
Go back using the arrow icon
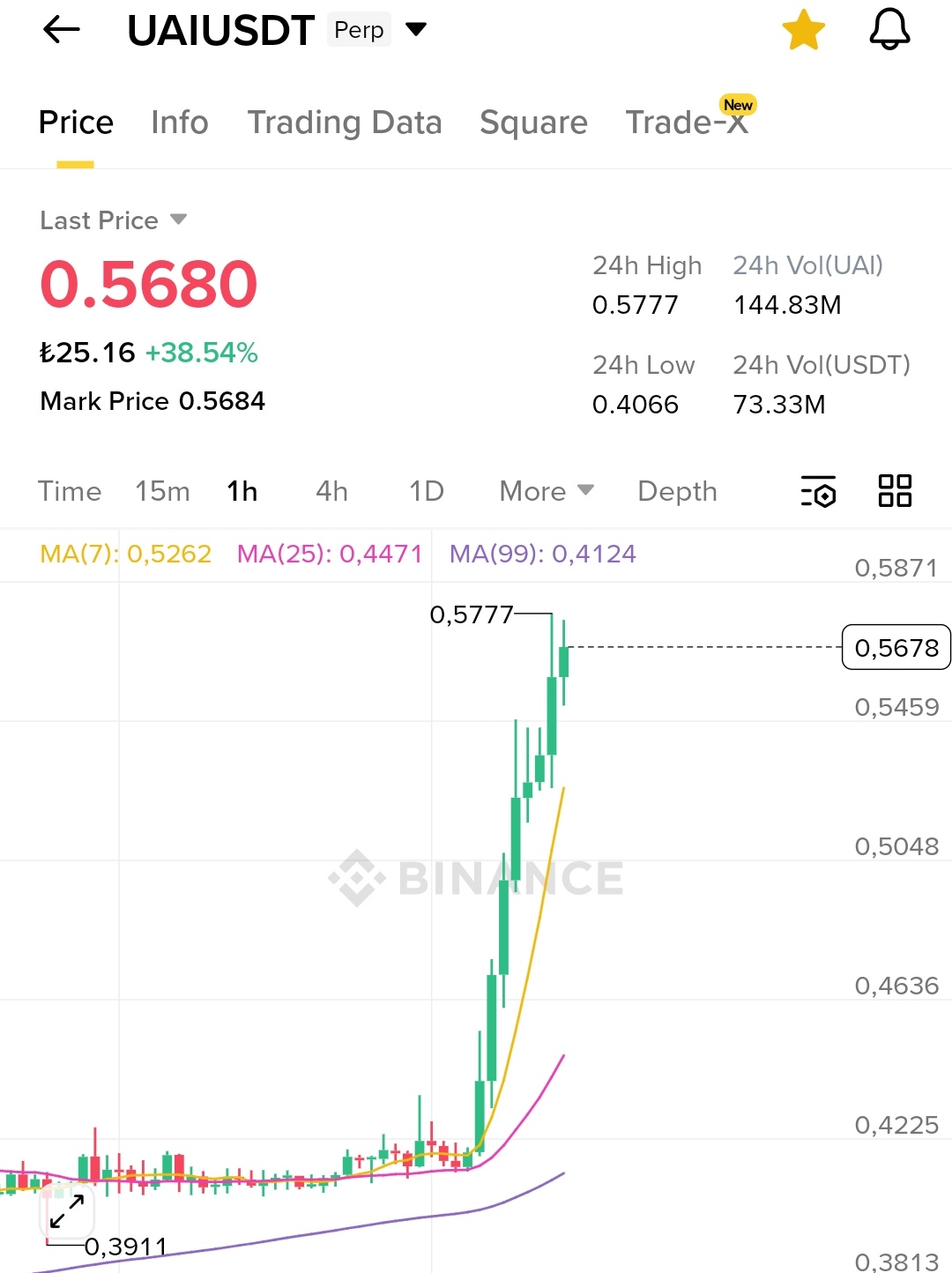pos(62,30)
